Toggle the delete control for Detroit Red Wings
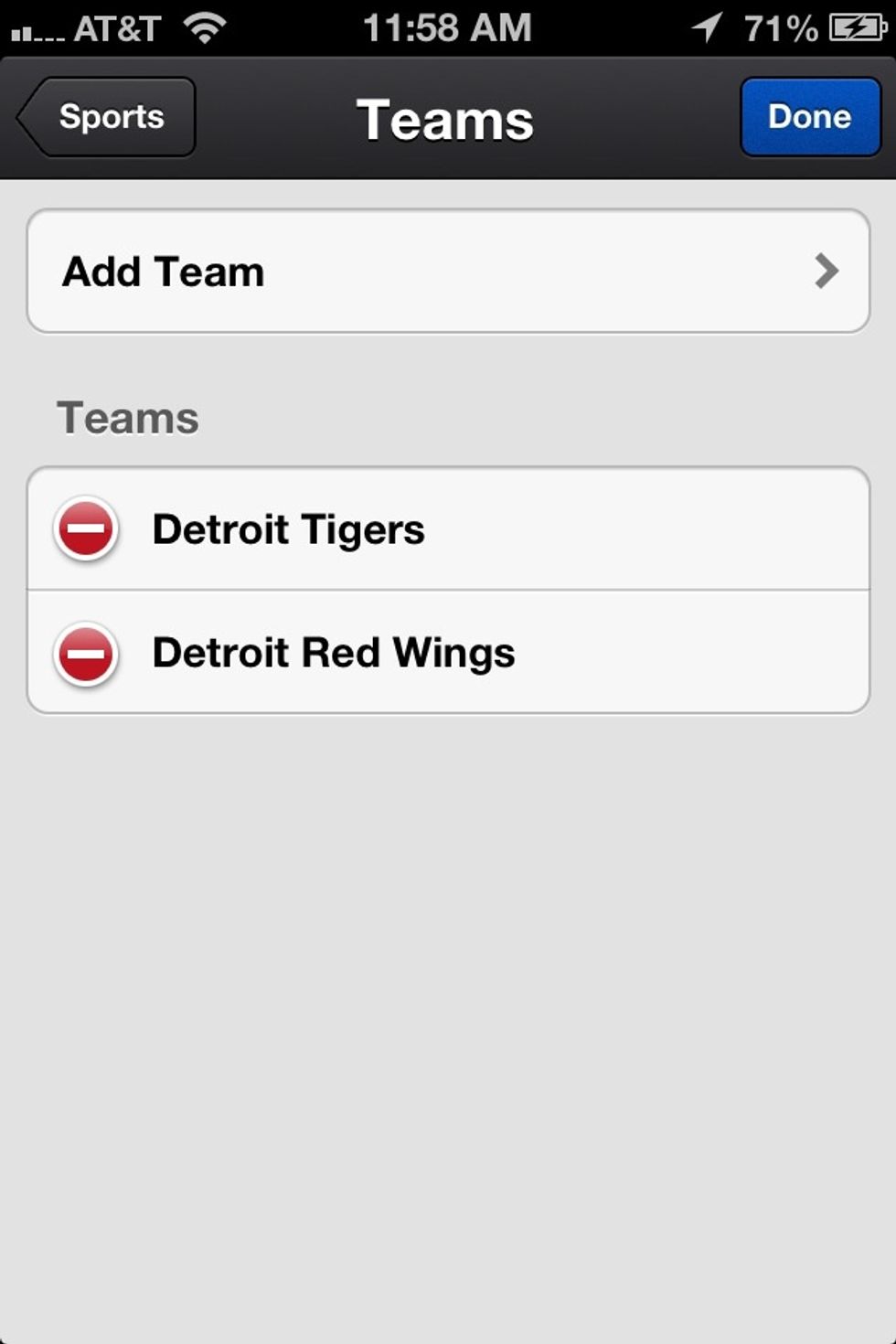 86,653
